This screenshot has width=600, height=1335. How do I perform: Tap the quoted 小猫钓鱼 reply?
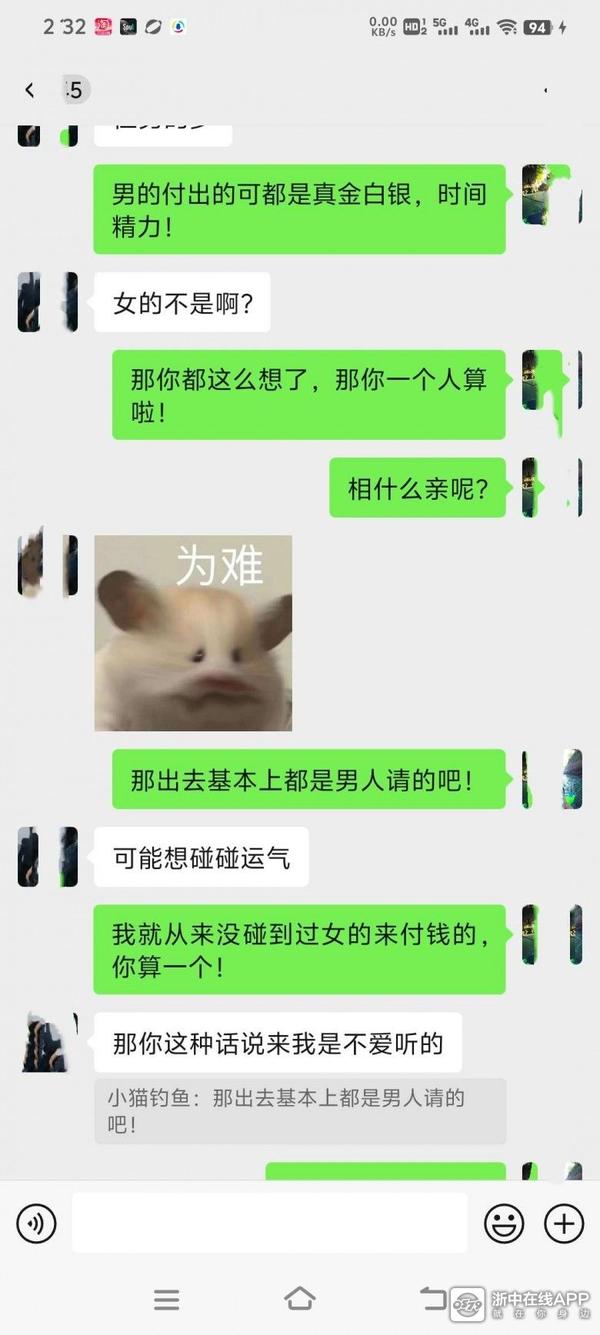300,1110
